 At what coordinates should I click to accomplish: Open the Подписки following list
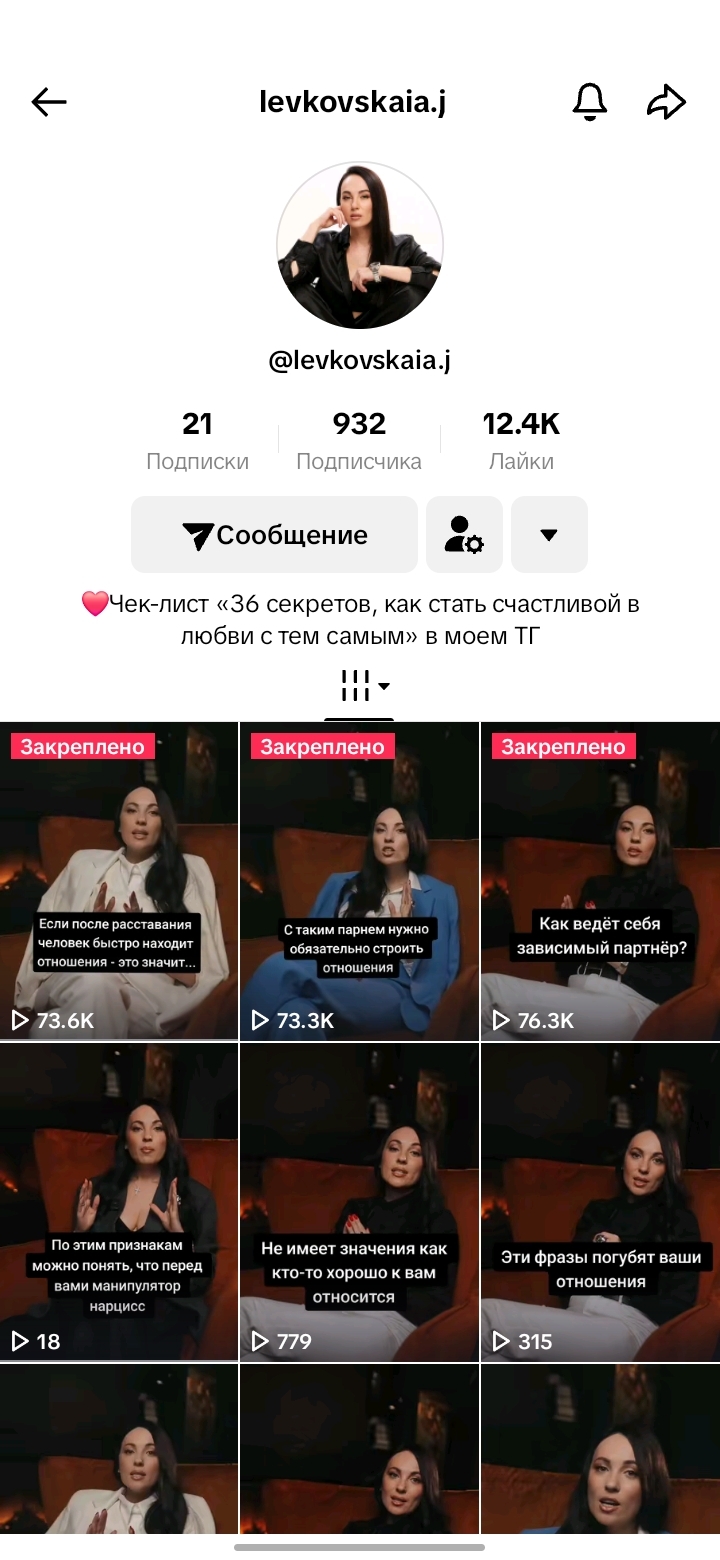[197, 441]
